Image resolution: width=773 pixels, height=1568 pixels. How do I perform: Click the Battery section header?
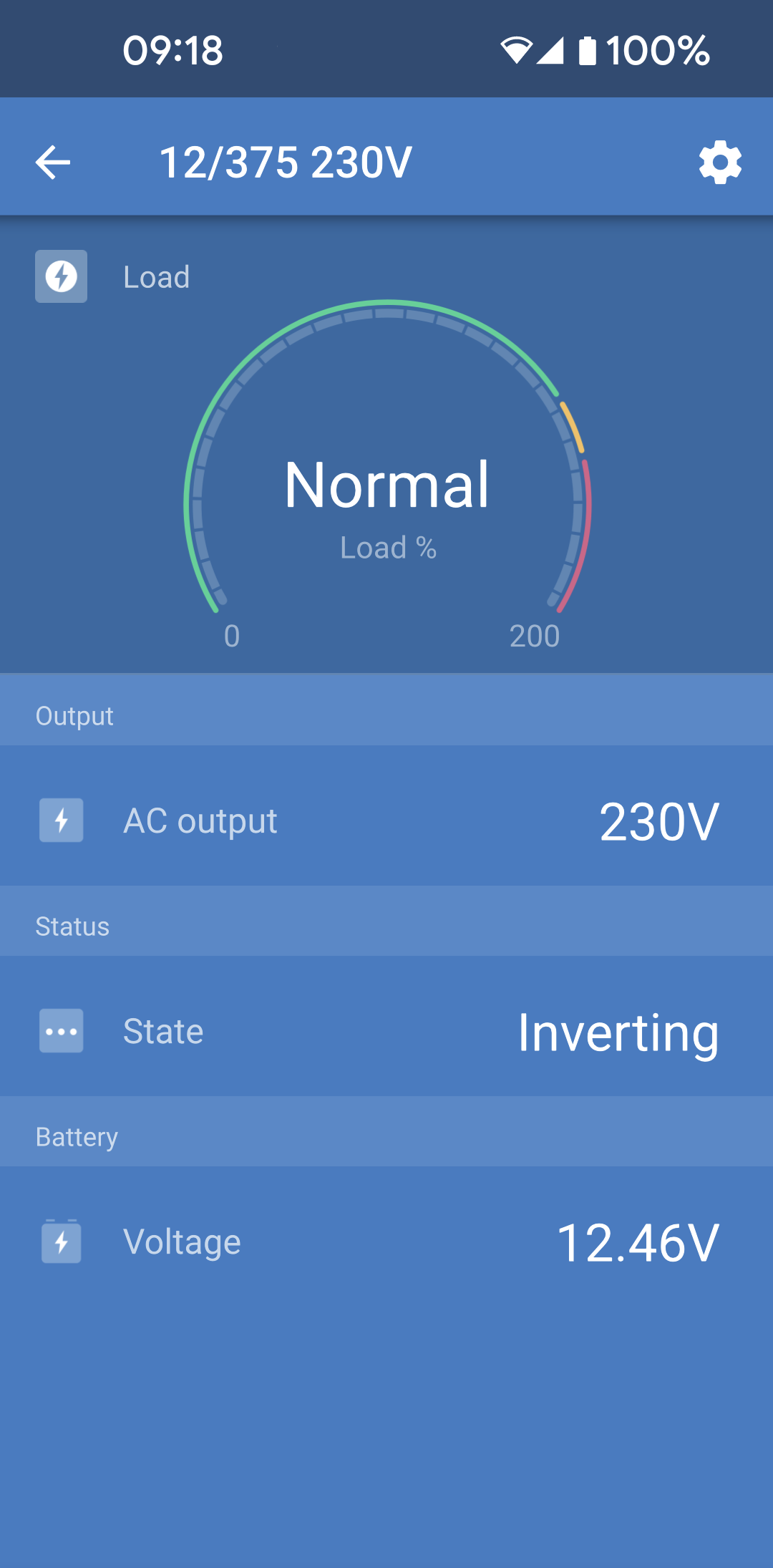[77, 1136]
